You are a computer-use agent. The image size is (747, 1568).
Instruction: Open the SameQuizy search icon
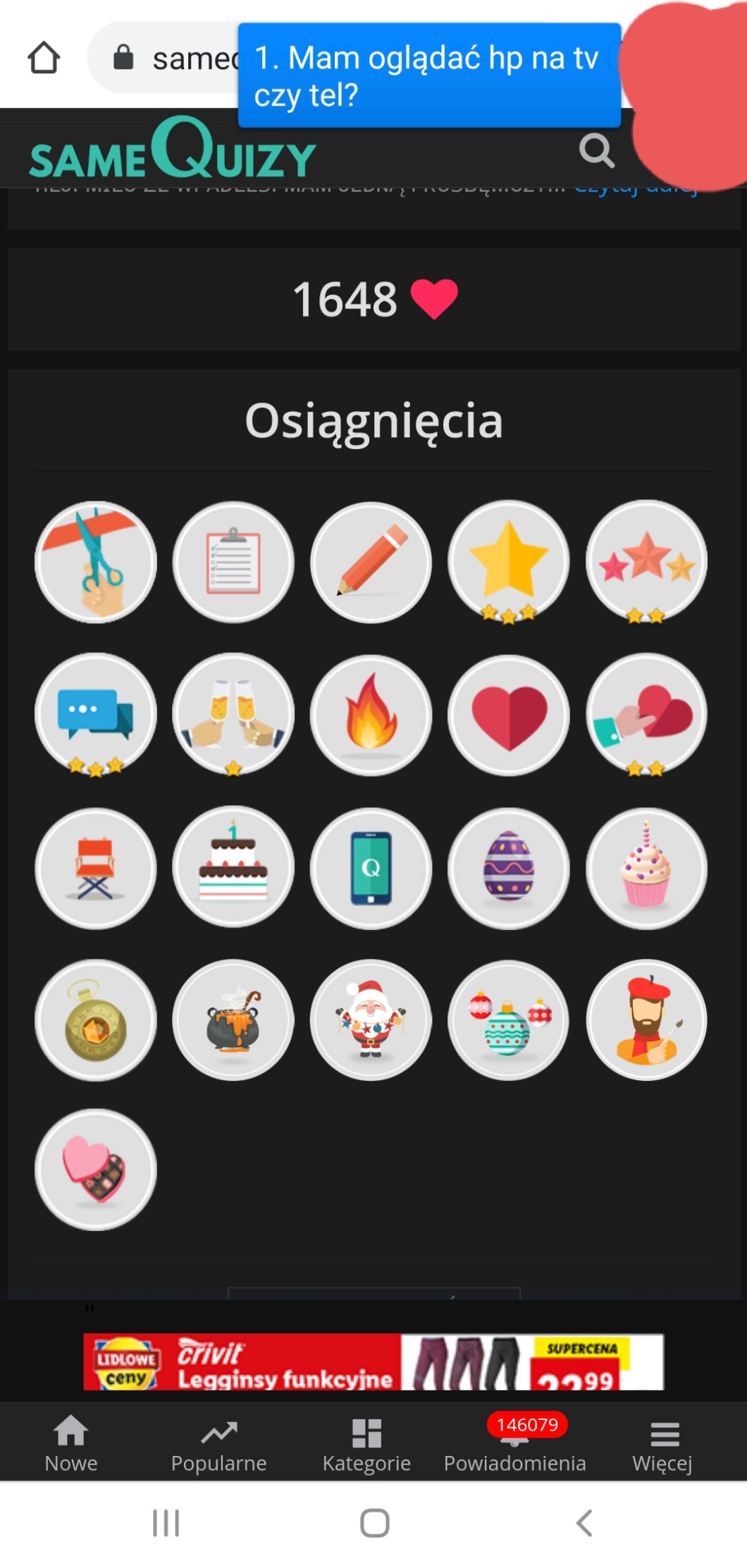(x=596, y=150)
